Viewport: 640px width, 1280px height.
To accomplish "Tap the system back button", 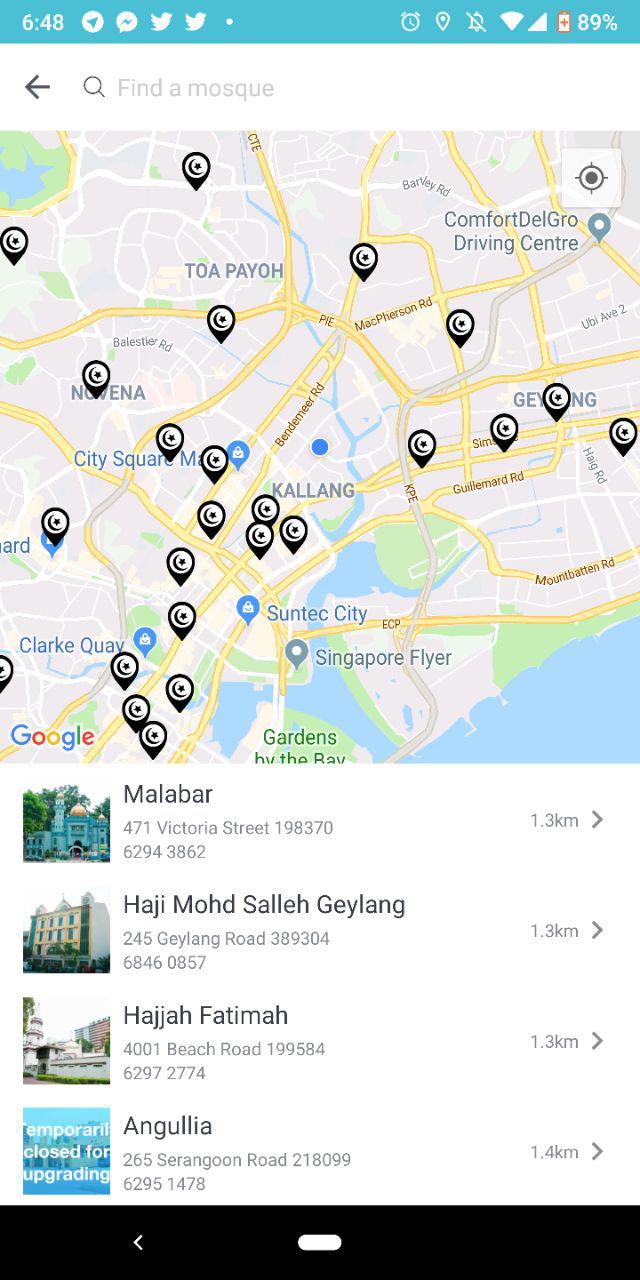I will (x=138, y=1242).
